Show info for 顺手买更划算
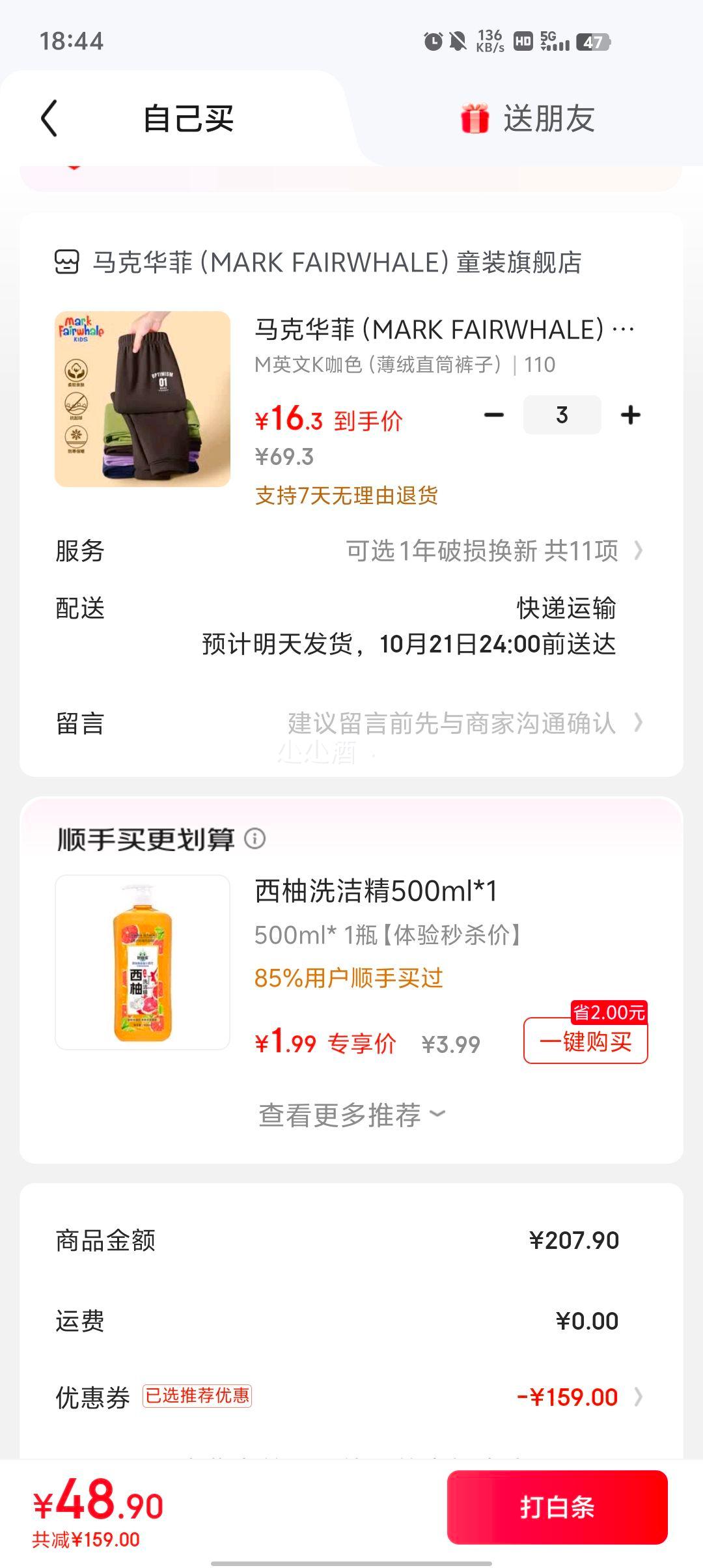Screen dimensions: 703x1568 [x=255, y=839]
